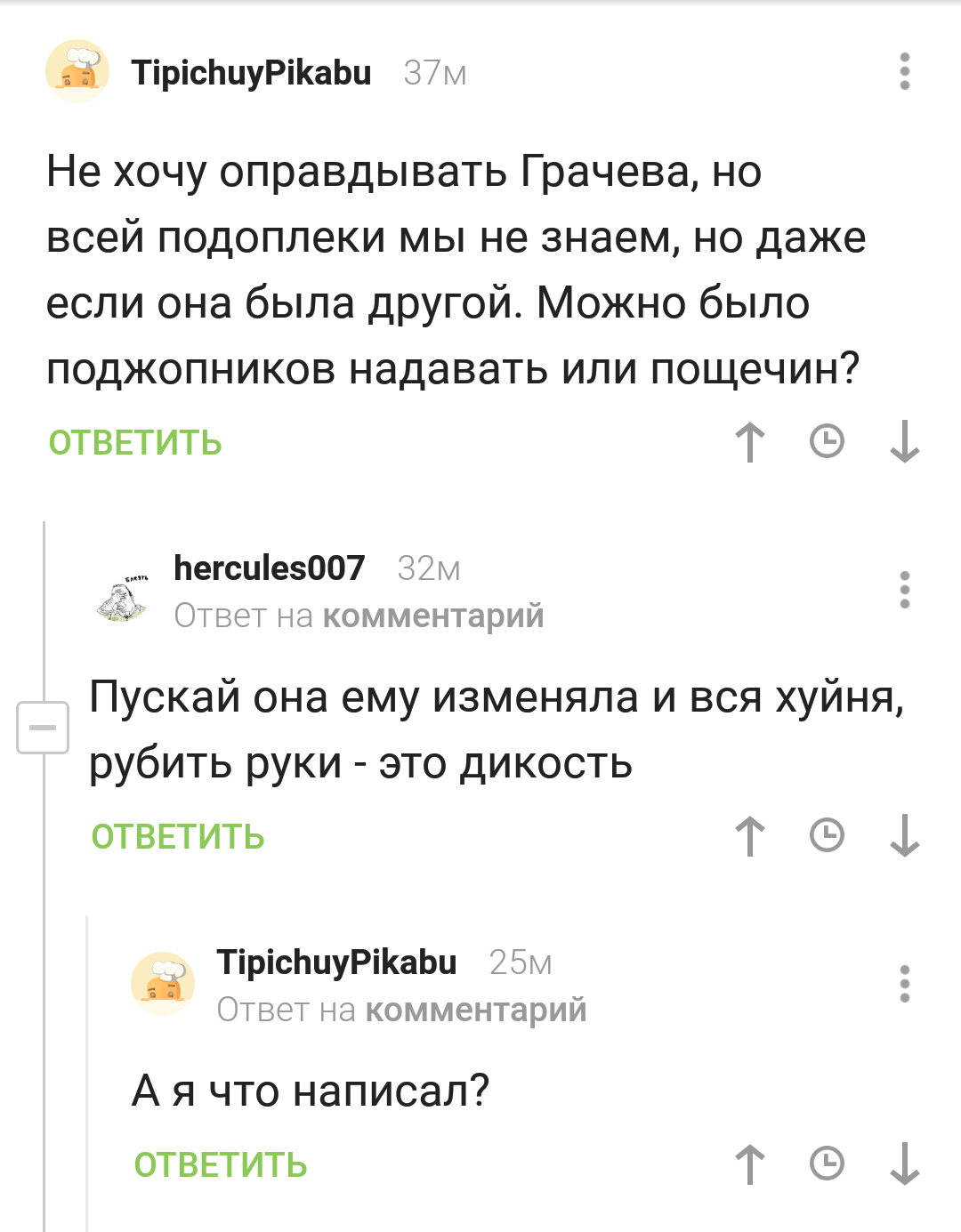Open overflow menu on "А я что написал?" comment

point(904,984)
